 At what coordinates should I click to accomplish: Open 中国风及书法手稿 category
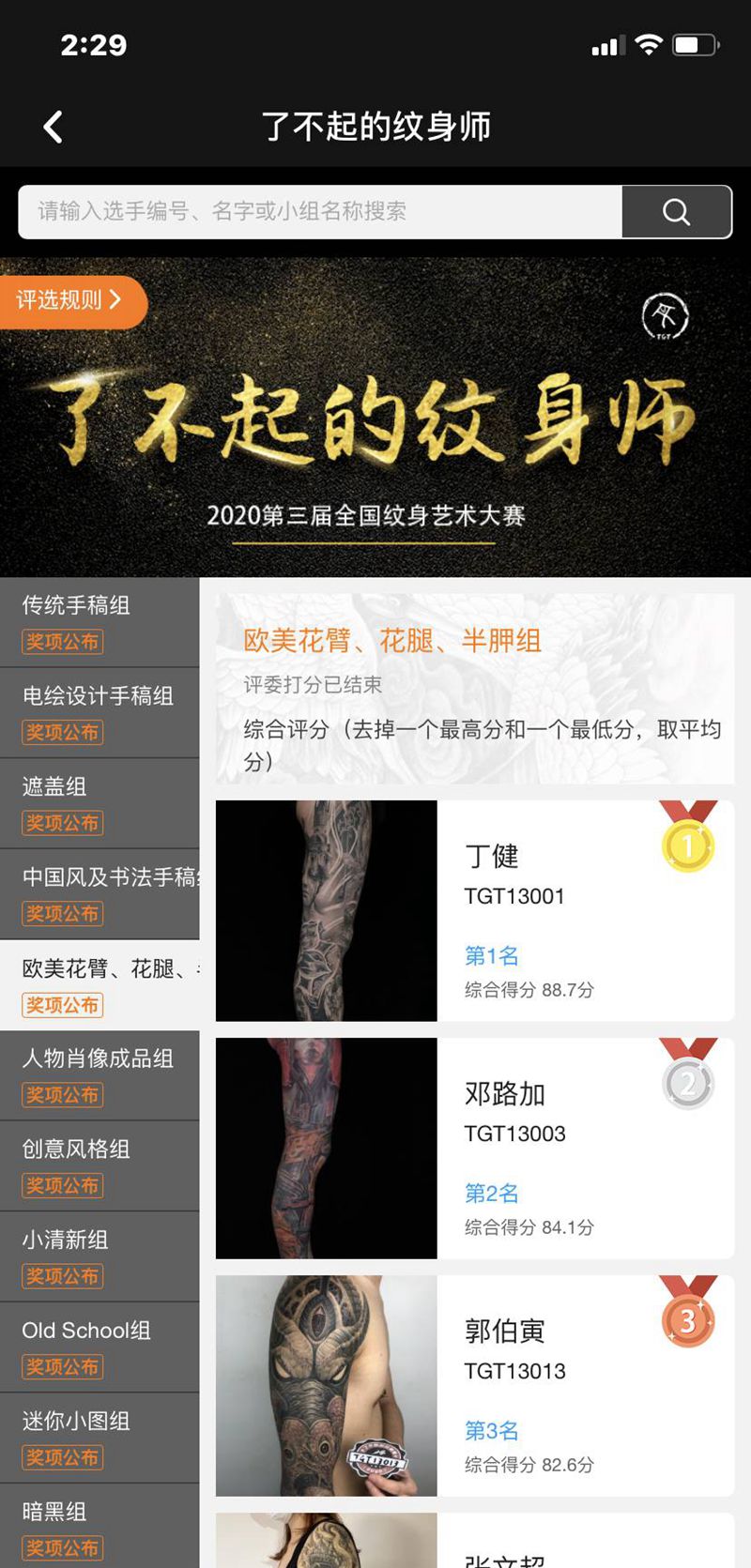100,893
